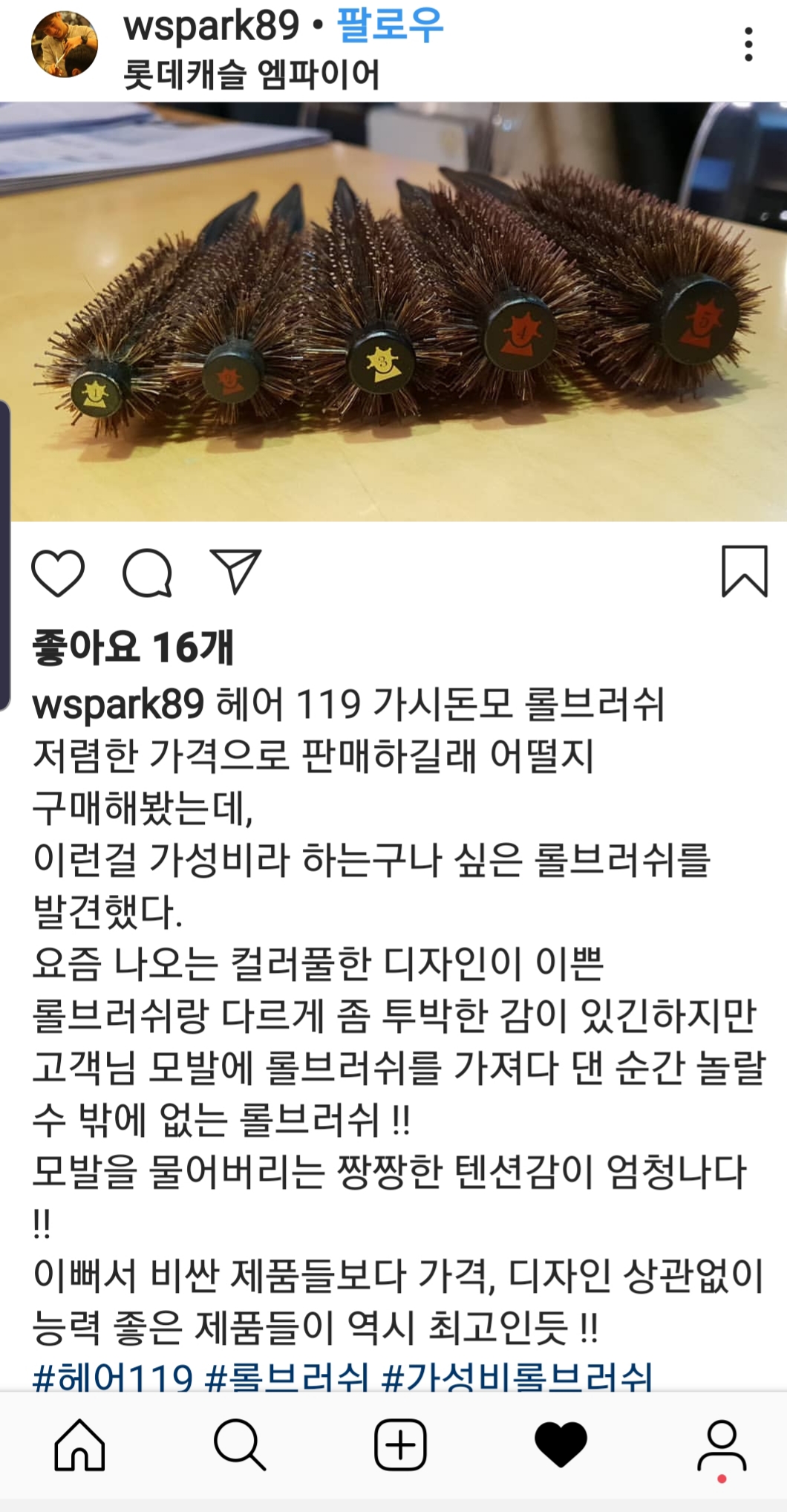Viewport: 787px width, 1512px height.
Task: Open the 롯데캐슬 엠파이어 location
Action: [251, 74]
